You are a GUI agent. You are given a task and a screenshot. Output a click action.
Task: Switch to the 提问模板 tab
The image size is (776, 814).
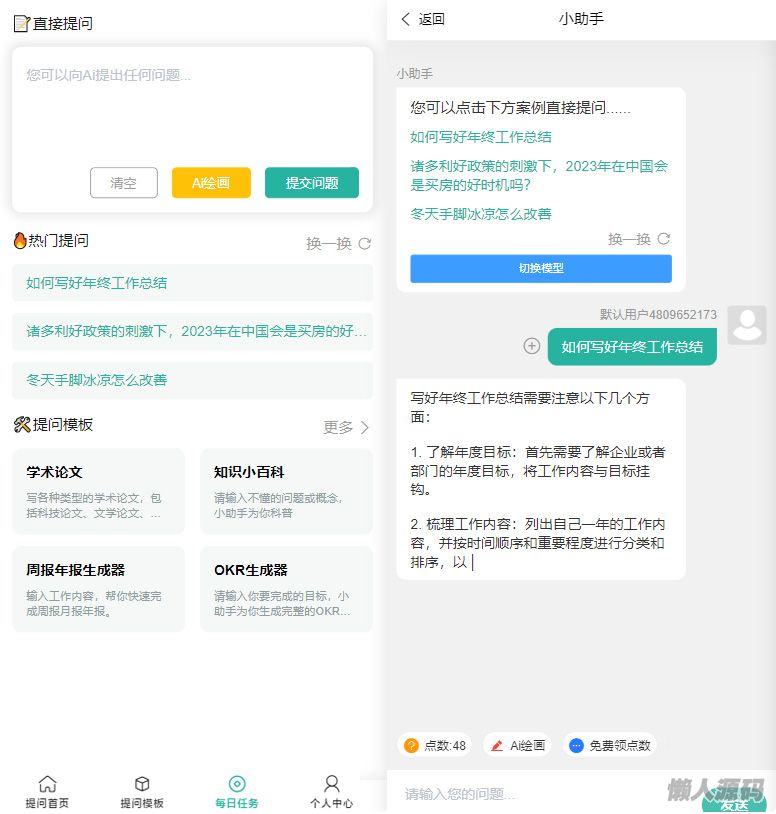click(142, 791)
